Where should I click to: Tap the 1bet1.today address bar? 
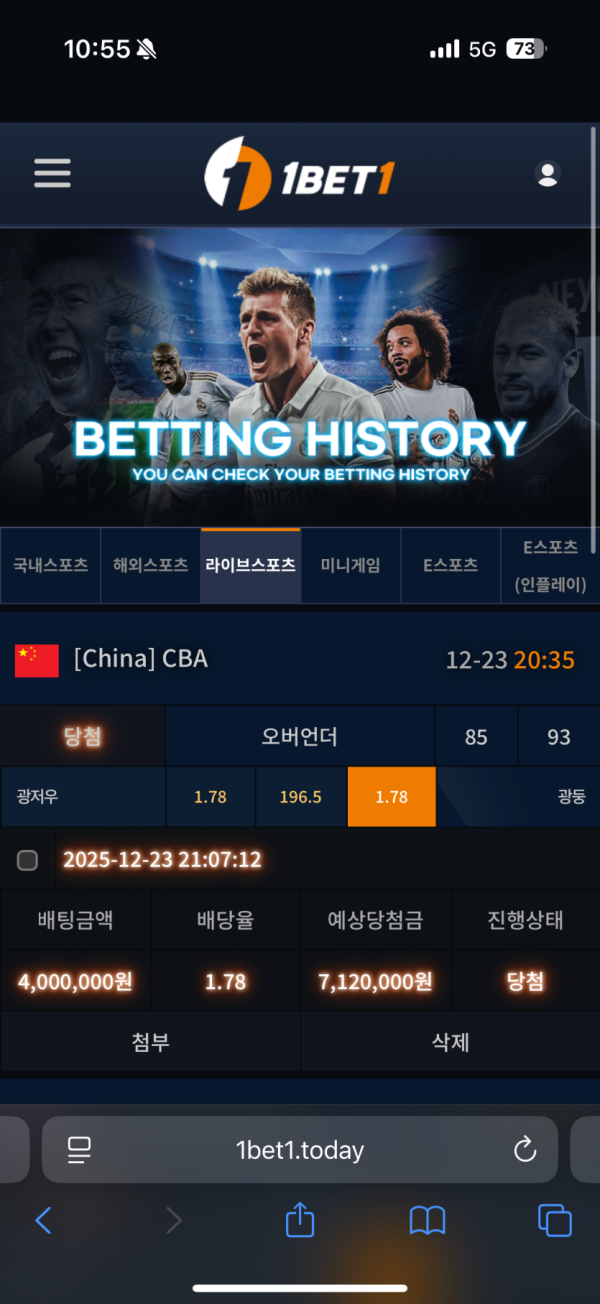300,1150
